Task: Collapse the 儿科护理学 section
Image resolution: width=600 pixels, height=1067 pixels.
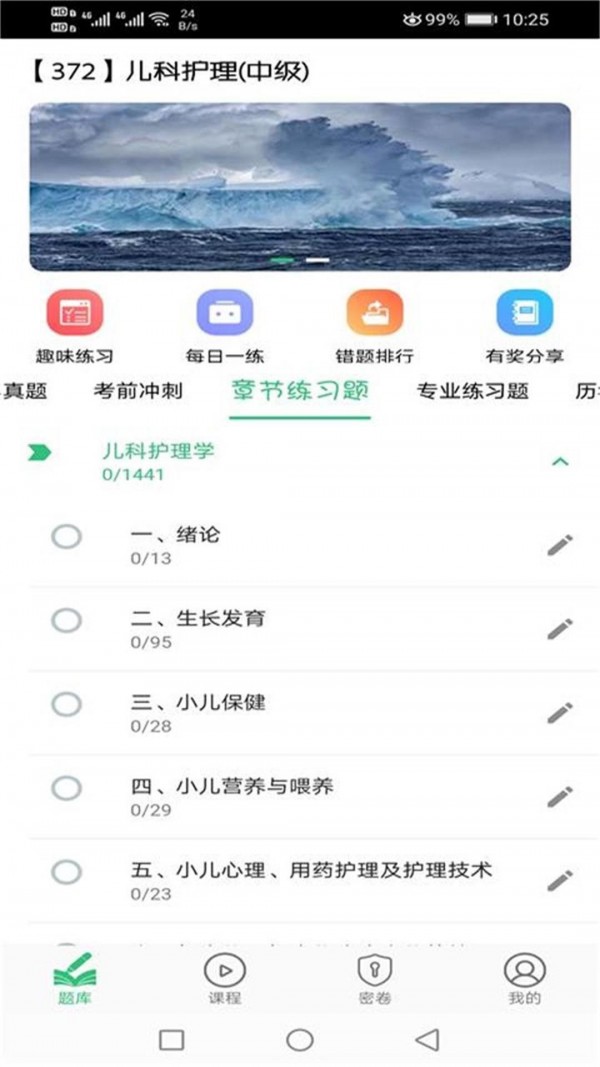Action: point(560,461)
